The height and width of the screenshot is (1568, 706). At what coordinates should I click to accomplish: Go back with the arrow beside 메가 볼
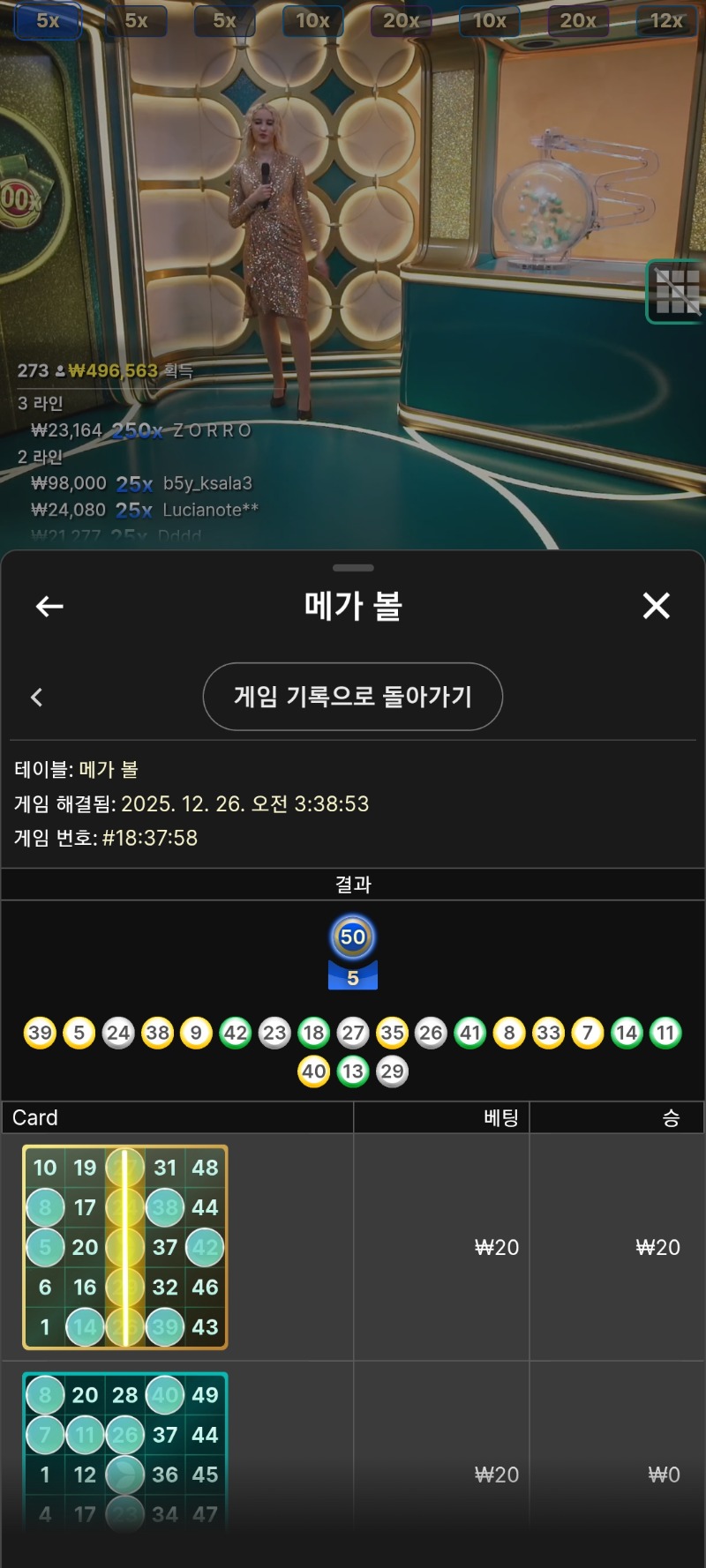(49, 606)
